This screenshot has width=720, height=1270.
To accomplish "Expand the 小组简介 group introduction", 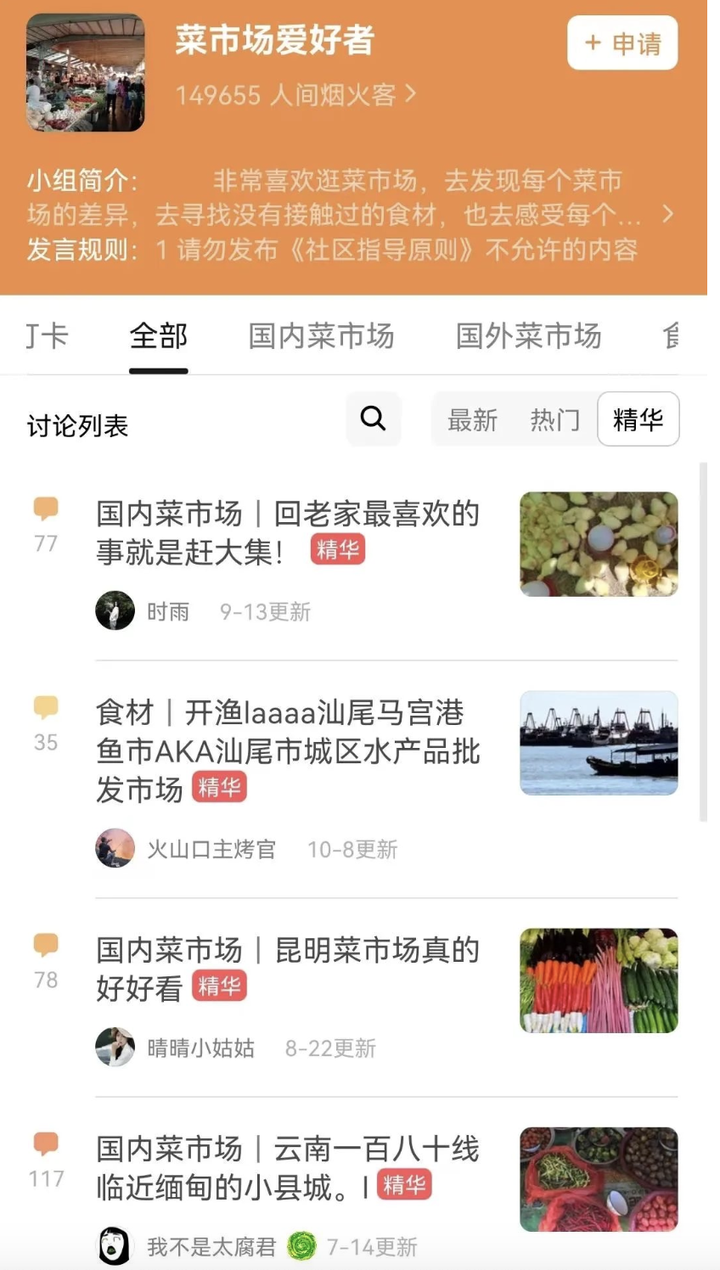I will (x=667, y=214).
